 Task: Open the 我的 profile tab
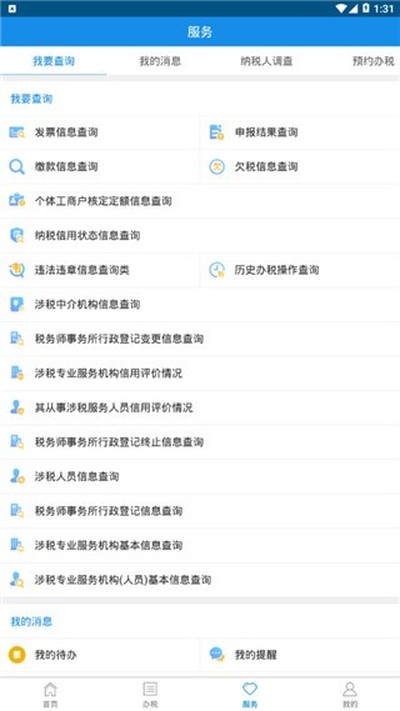(350, 695)
